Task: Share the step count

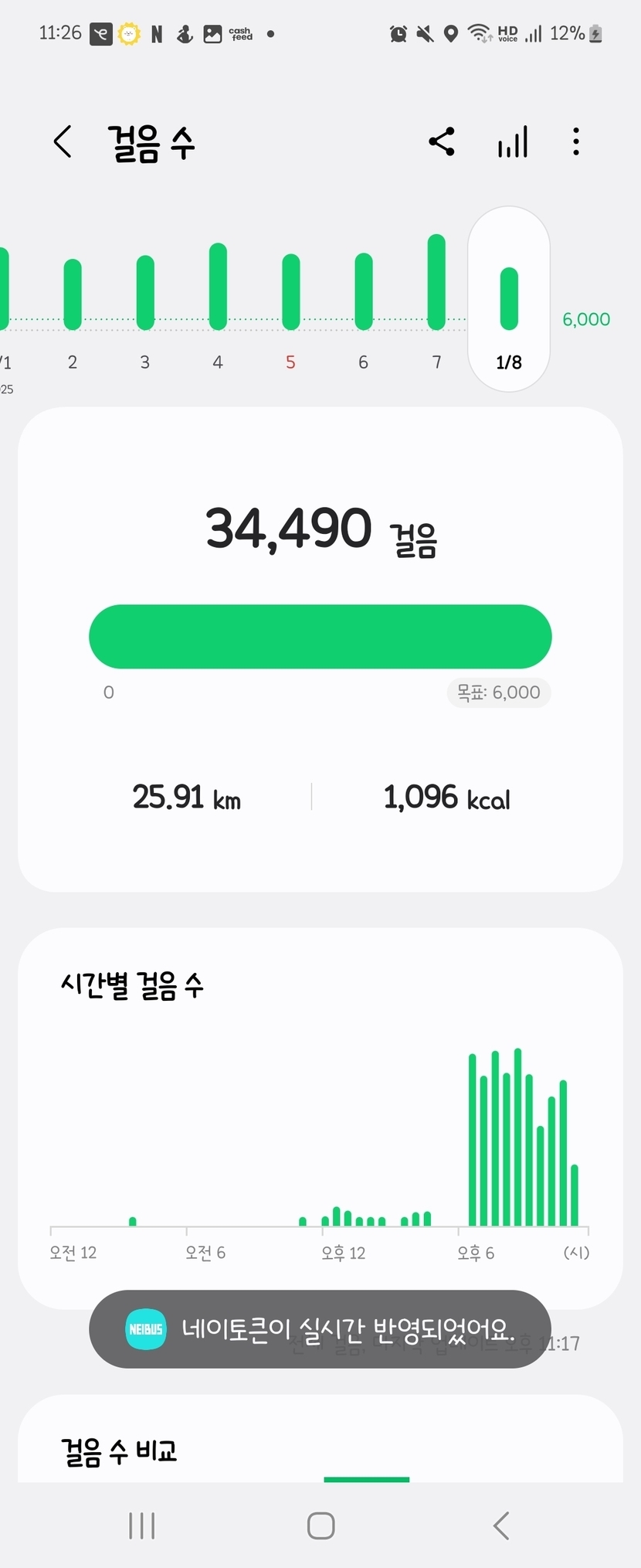Action: click(x=442, y=142)
